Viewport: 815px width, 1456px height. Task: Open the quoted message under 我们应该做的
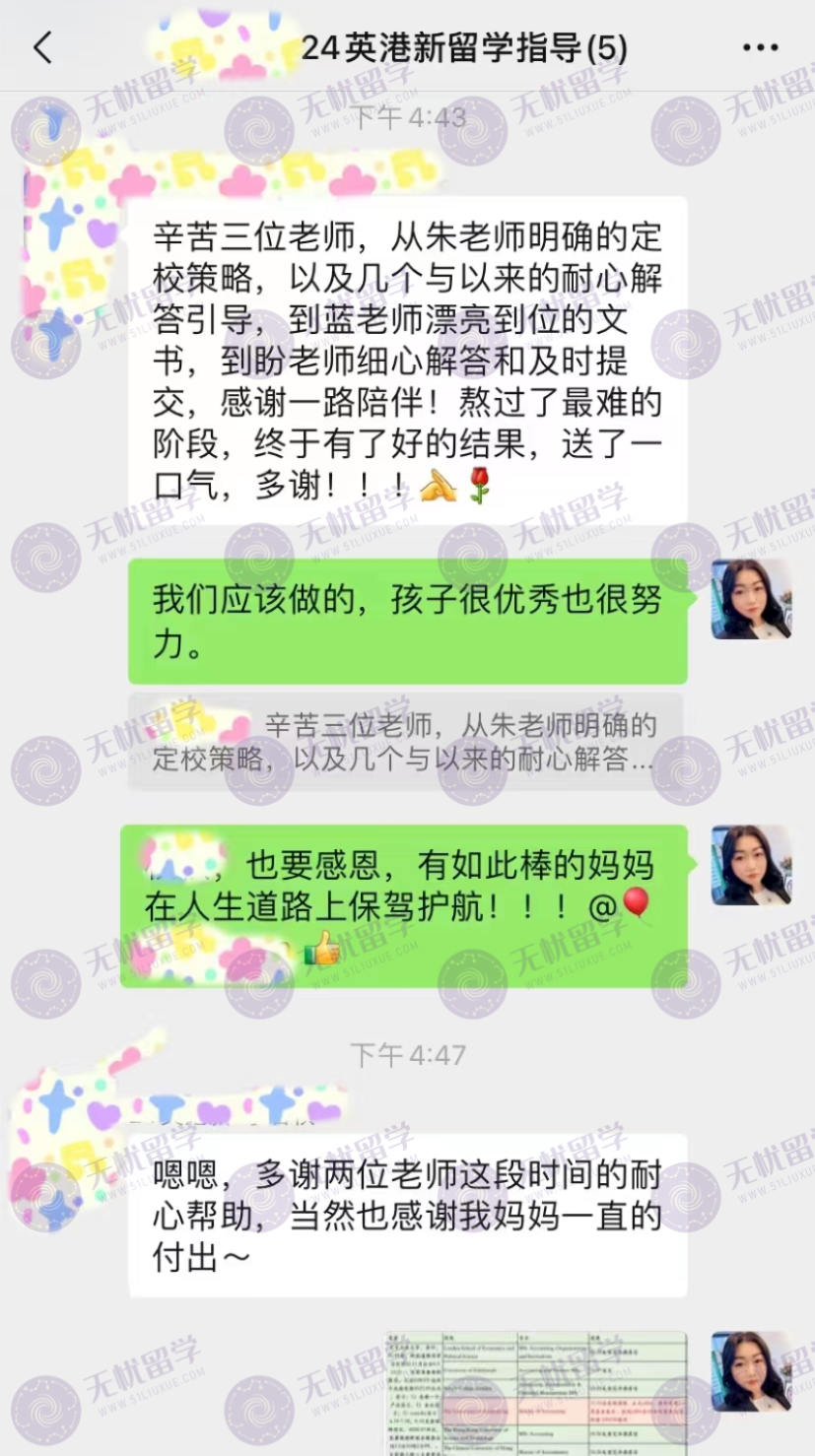(407, 742)
